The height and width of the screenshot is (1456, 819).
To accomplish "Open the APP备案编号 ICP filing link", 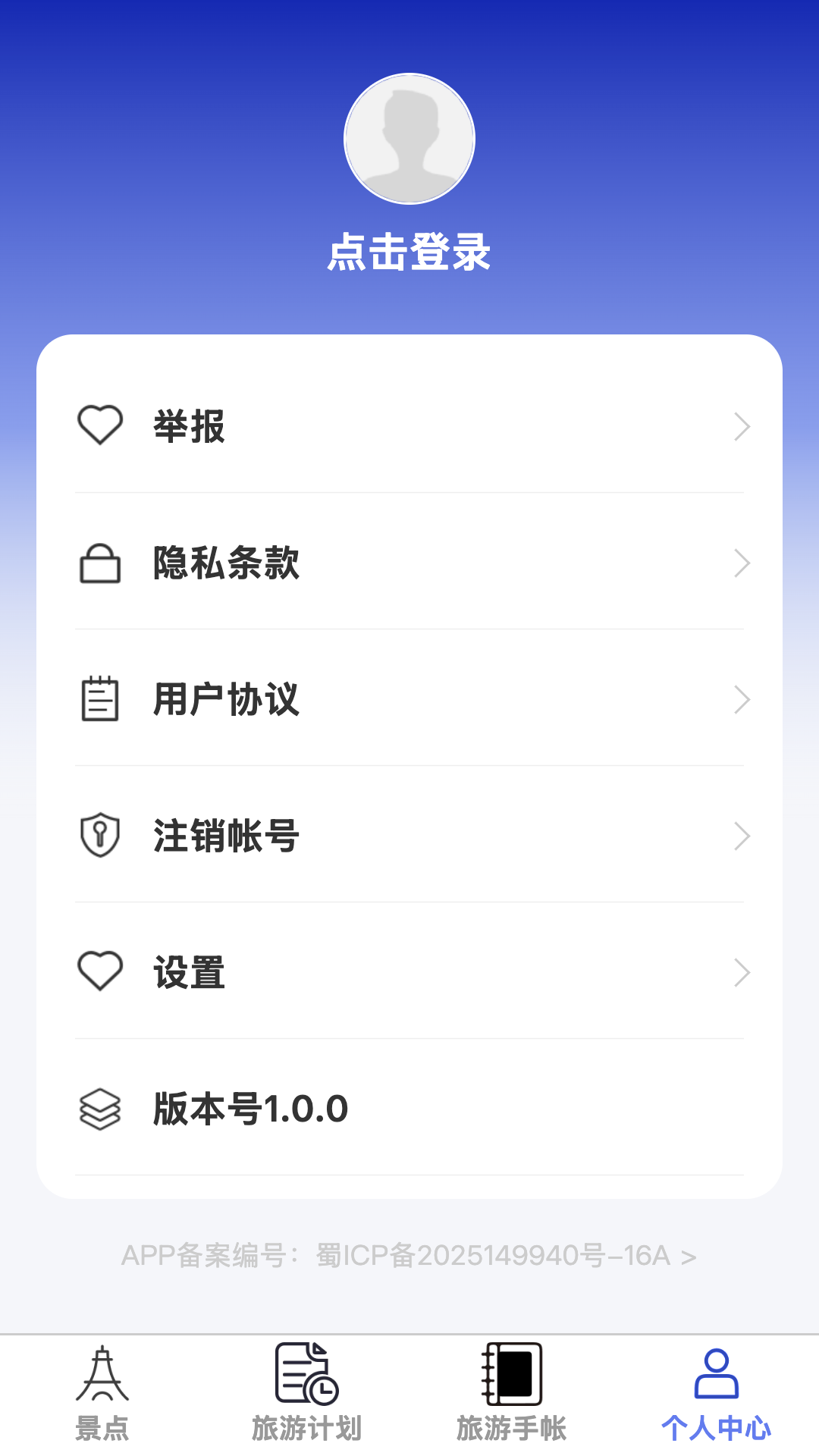I will 409,1256.
